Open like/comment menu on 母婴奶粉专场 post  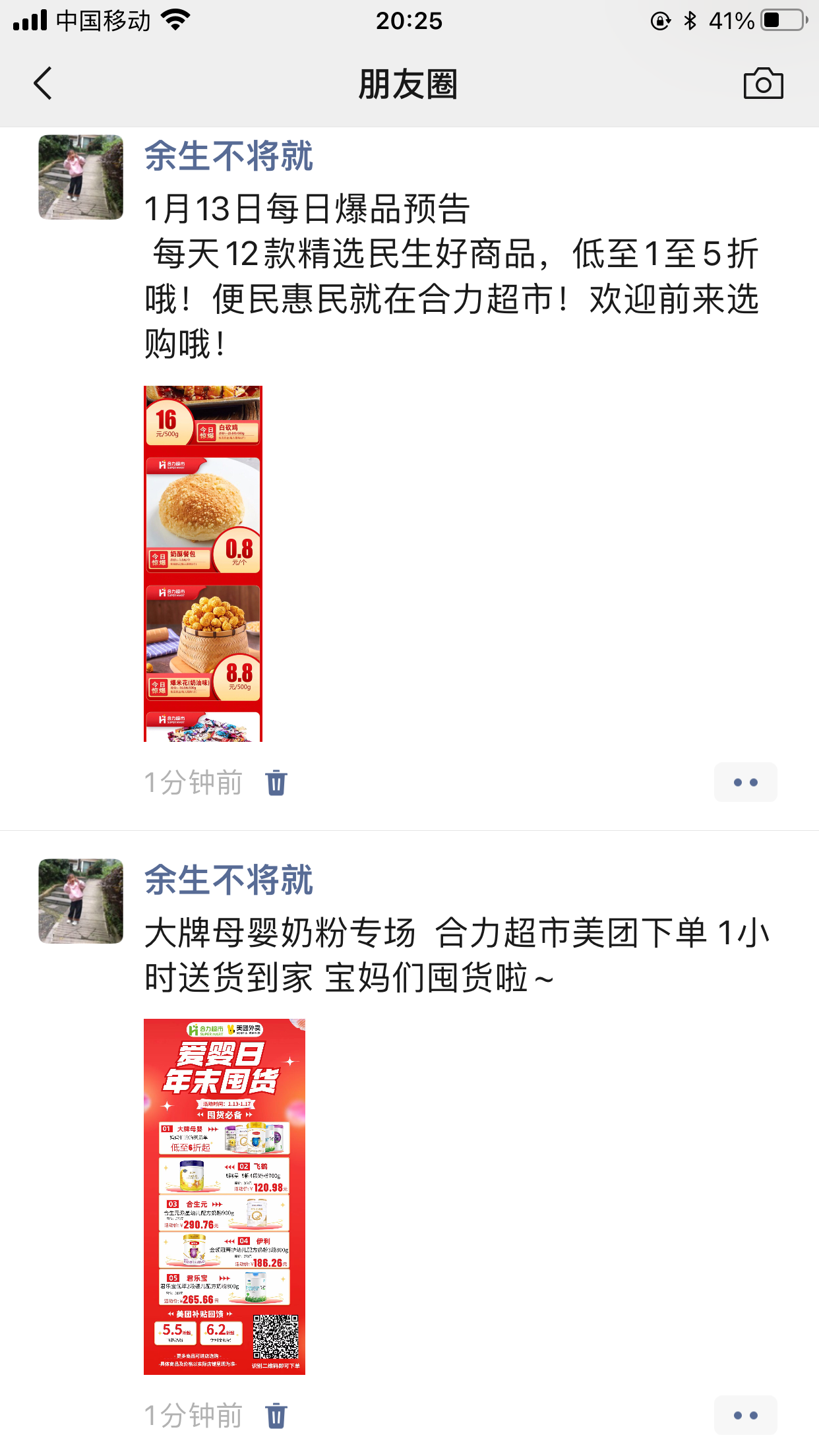click(x=745, y=1416)
